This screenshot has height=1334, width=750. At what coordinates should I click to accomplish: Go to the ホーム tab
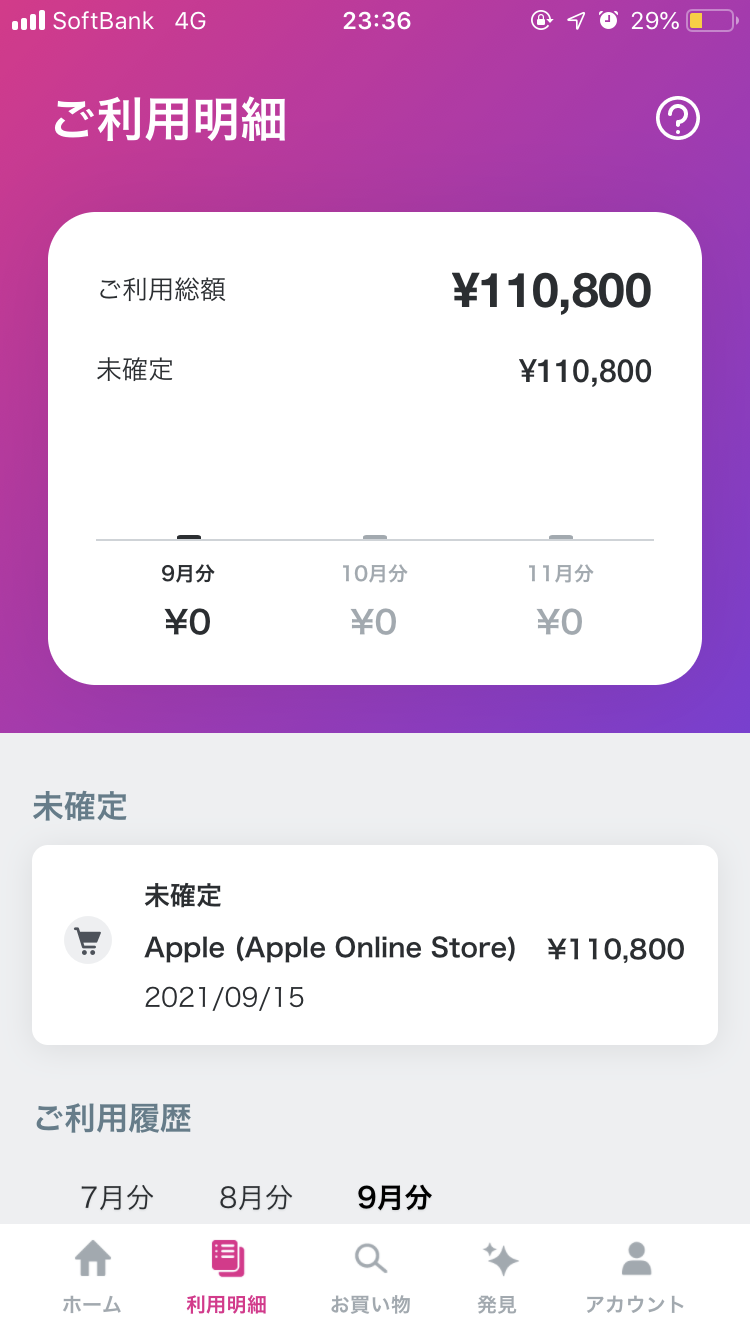coord(92,1277)
